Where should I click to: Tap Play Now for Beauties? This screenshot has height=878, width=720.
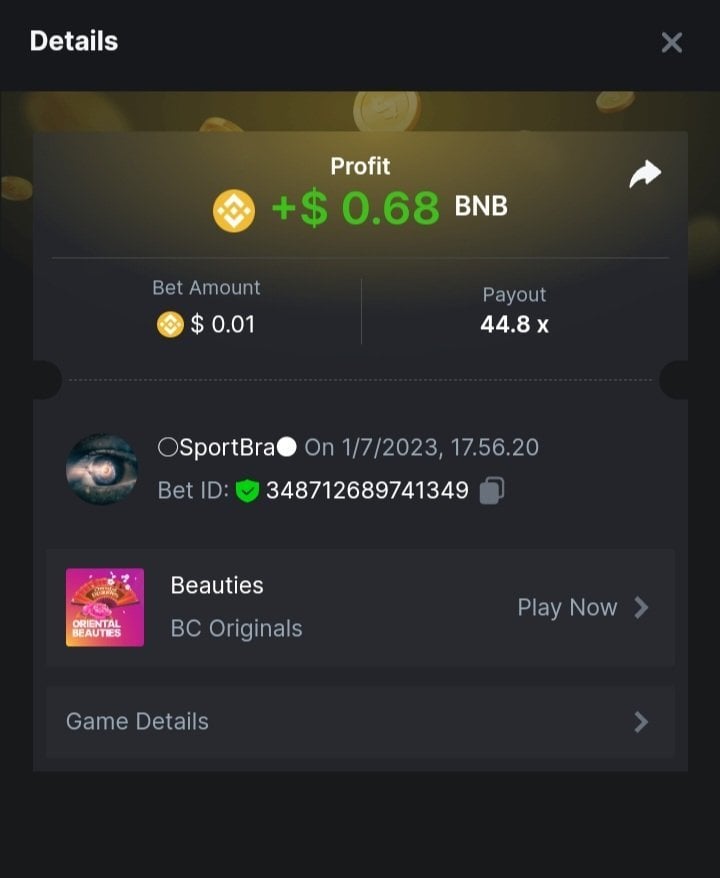582,608
